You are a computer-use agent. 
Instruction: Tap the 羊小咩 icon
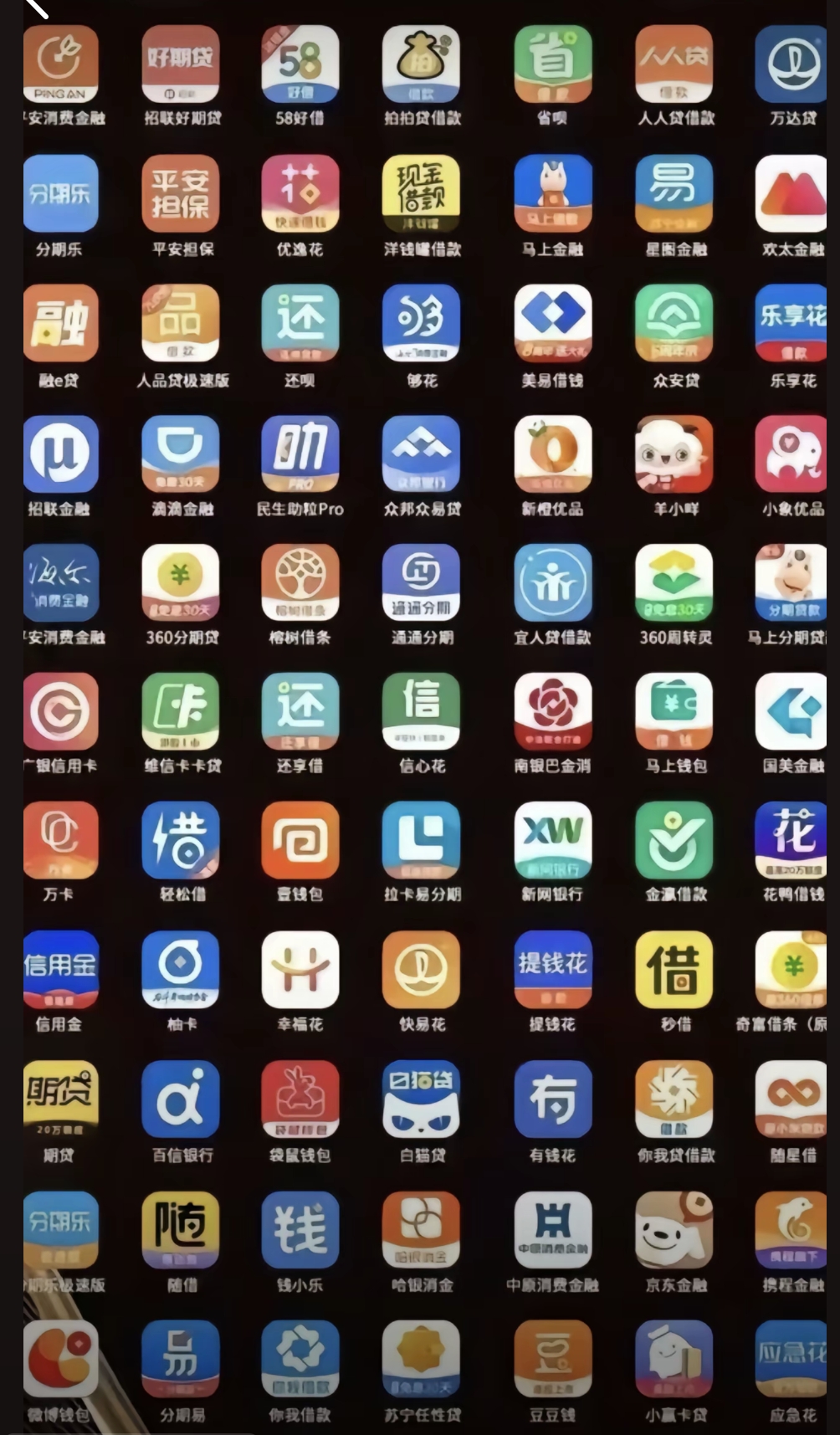pyautogui.click(x=674, y=452)
